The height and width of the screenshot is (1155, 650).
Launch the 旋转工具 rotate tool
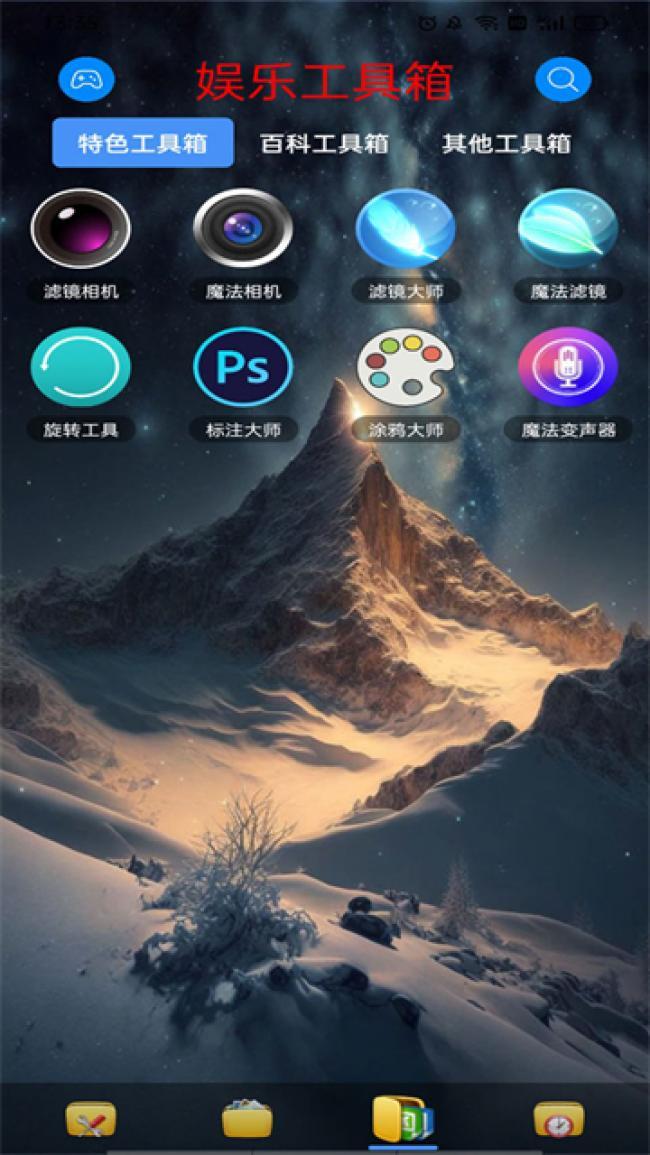click(x=81, y=367)
